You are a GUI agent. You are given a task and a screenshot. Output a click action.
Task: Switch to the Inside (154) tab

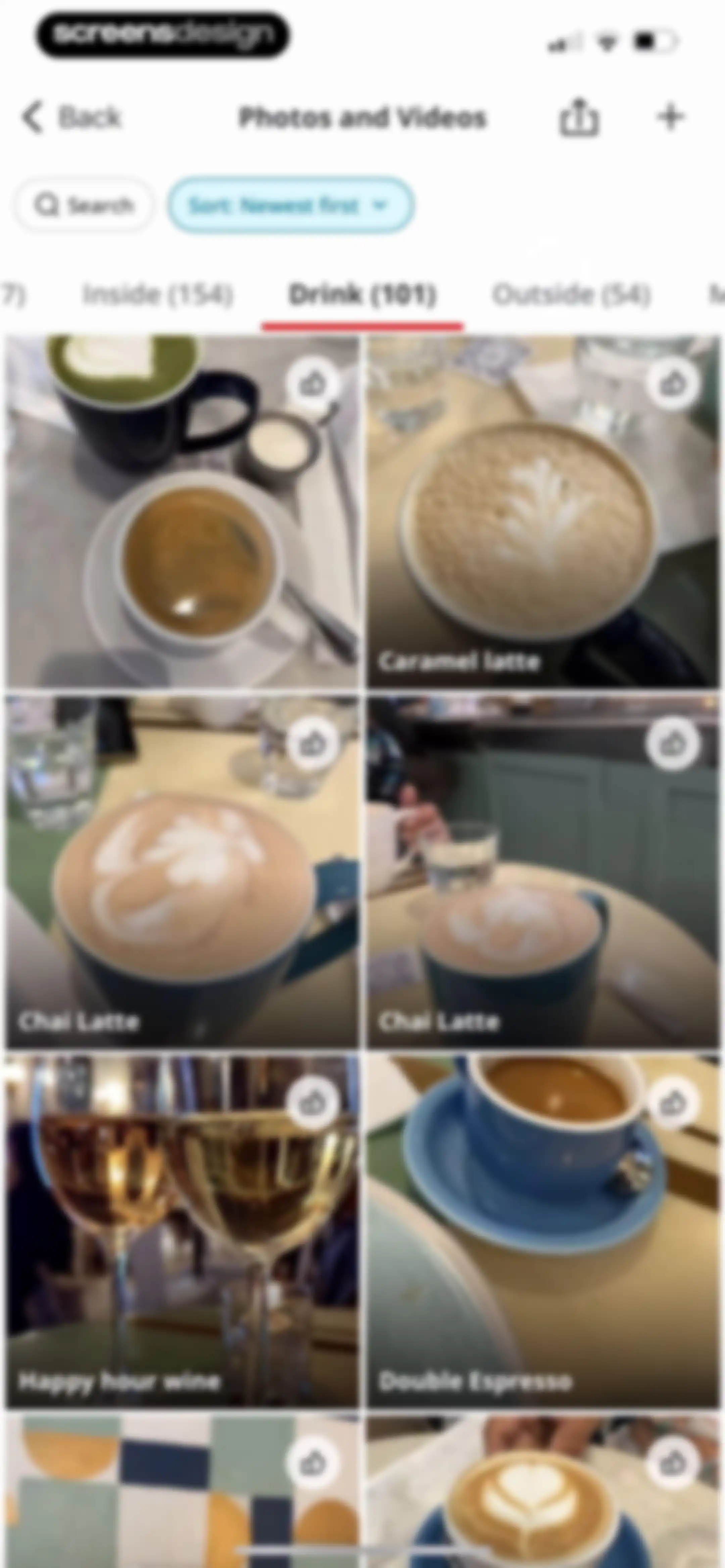(158, 294)
